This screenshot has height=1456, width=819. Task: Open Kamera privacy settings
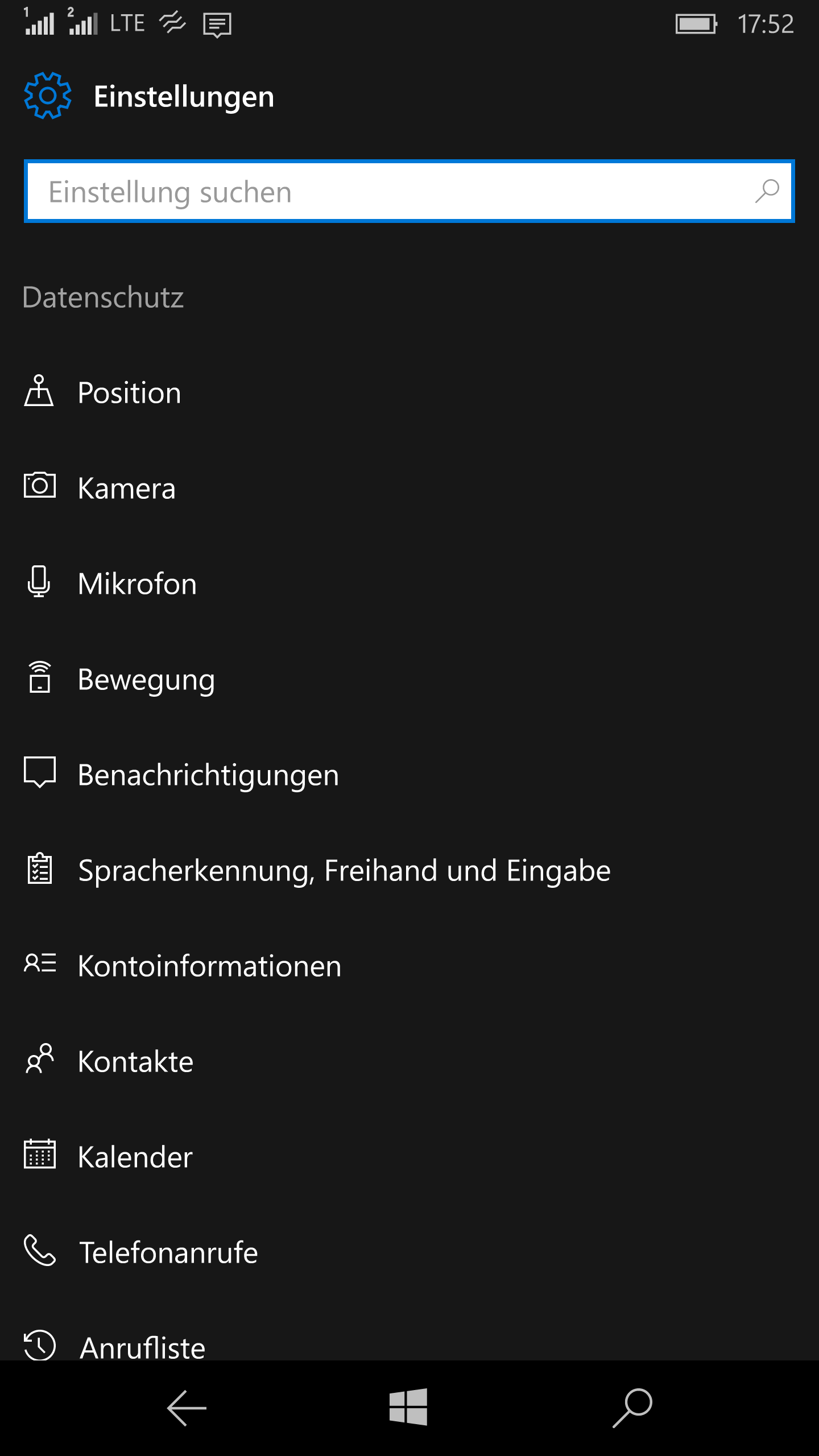[x=126, y=489]
